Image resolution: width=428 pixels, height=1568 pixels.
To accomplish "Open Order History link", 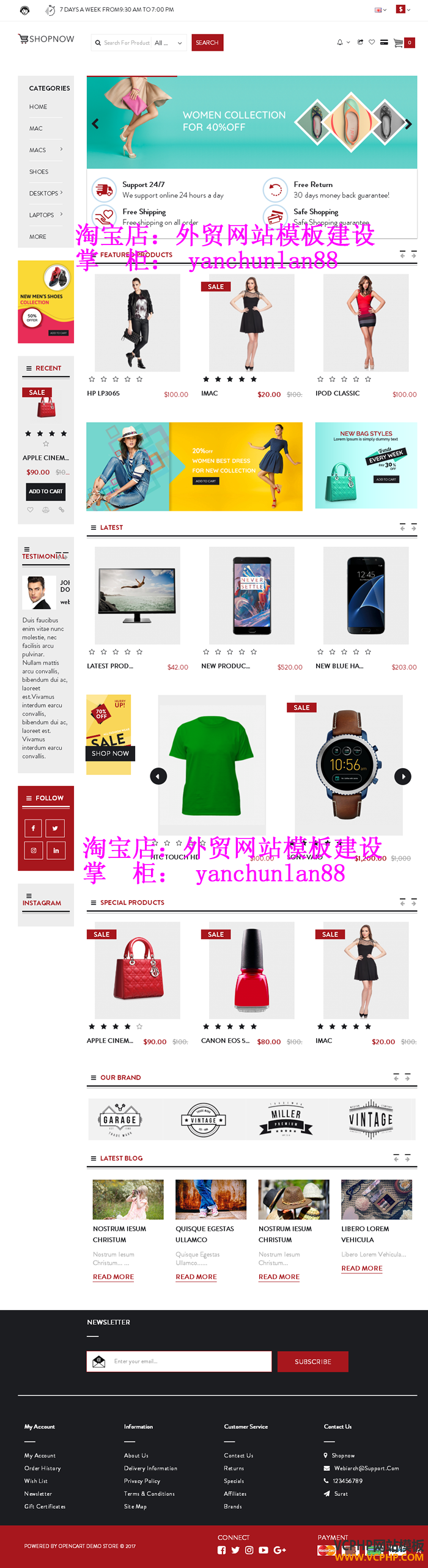I will [42, 1468].
